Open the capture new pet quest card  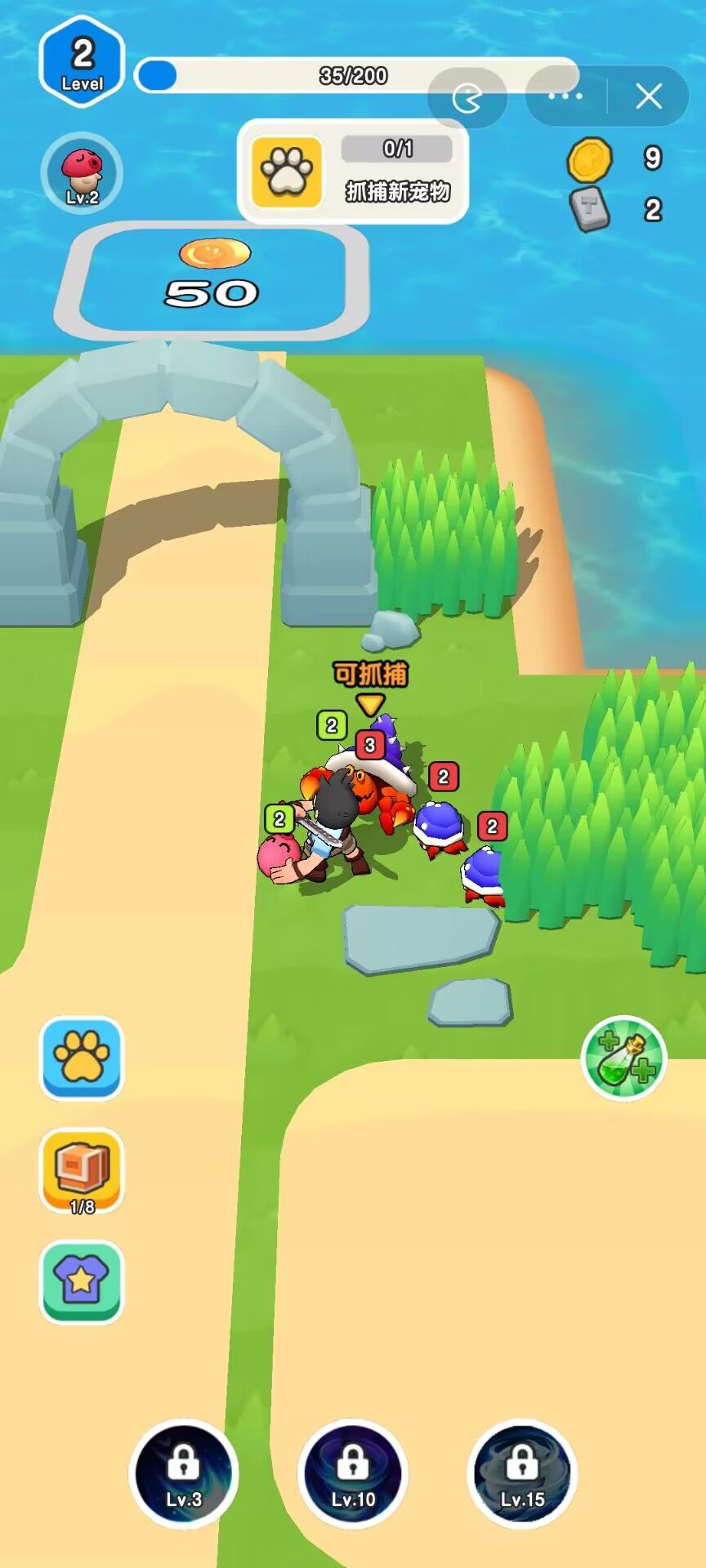pos(353,171)
